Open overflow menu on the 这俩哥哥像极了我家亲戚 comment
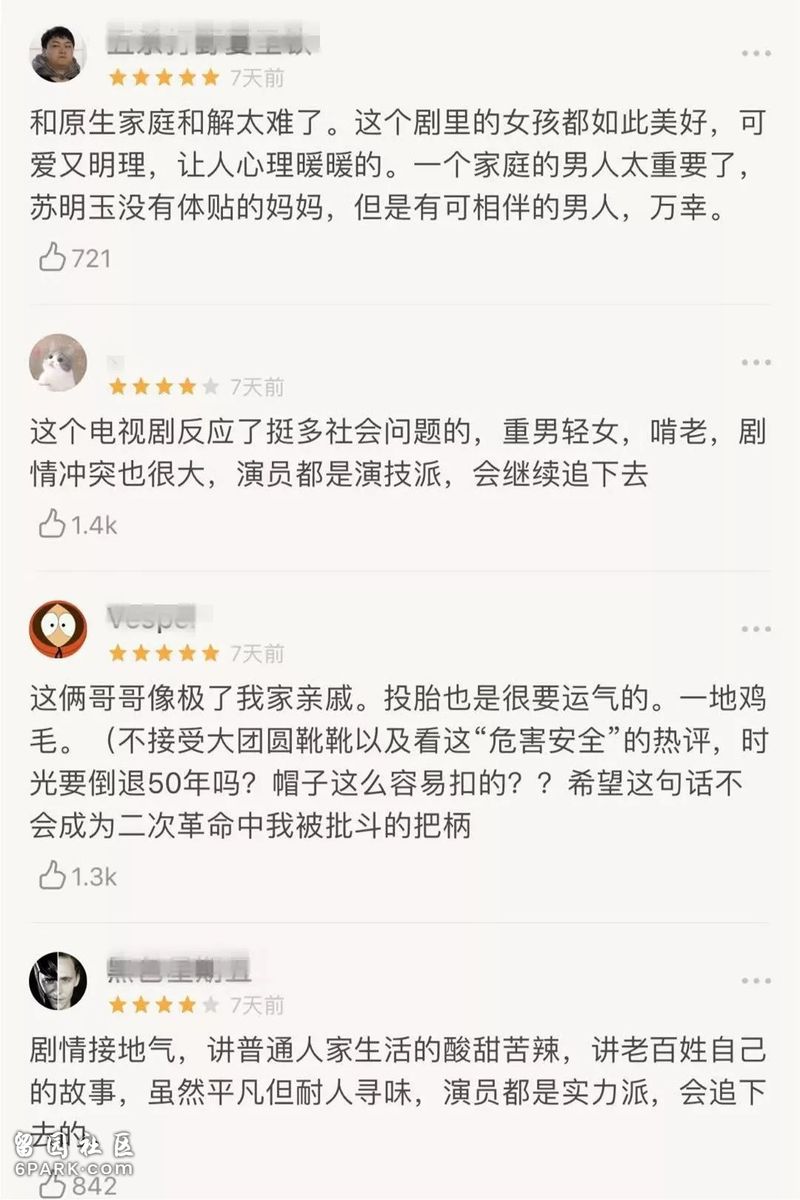The height and width of the screenshot is (1200, 800). point(755,629)
